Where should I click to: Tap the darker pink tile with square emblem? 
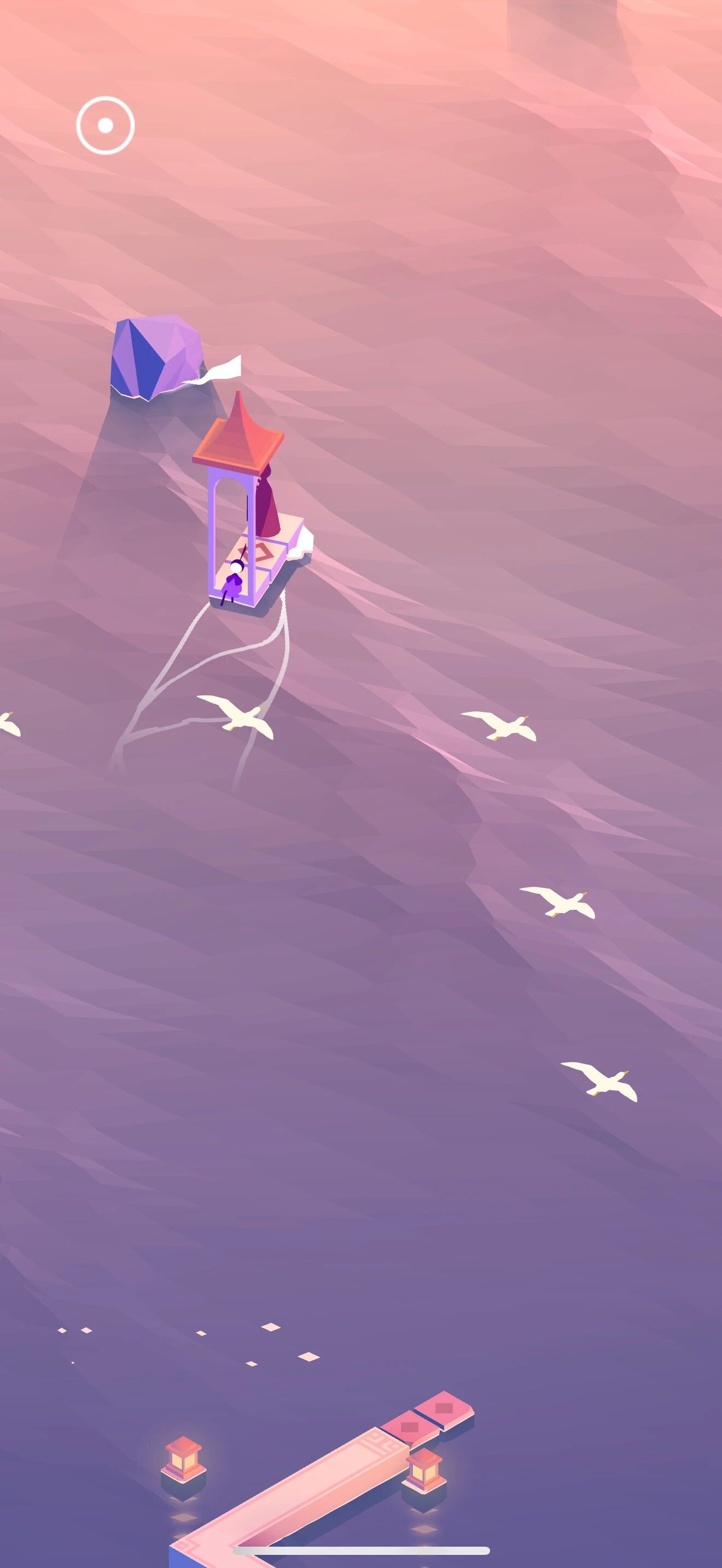pos(409,1427)
